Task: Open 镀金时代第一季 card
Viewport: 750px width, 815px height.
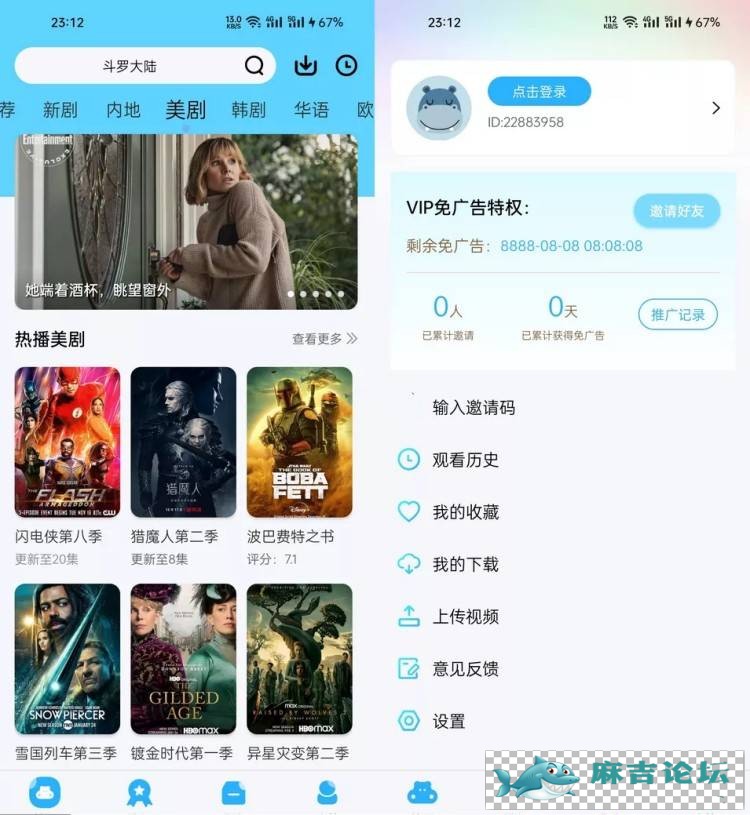Action: 183,659
